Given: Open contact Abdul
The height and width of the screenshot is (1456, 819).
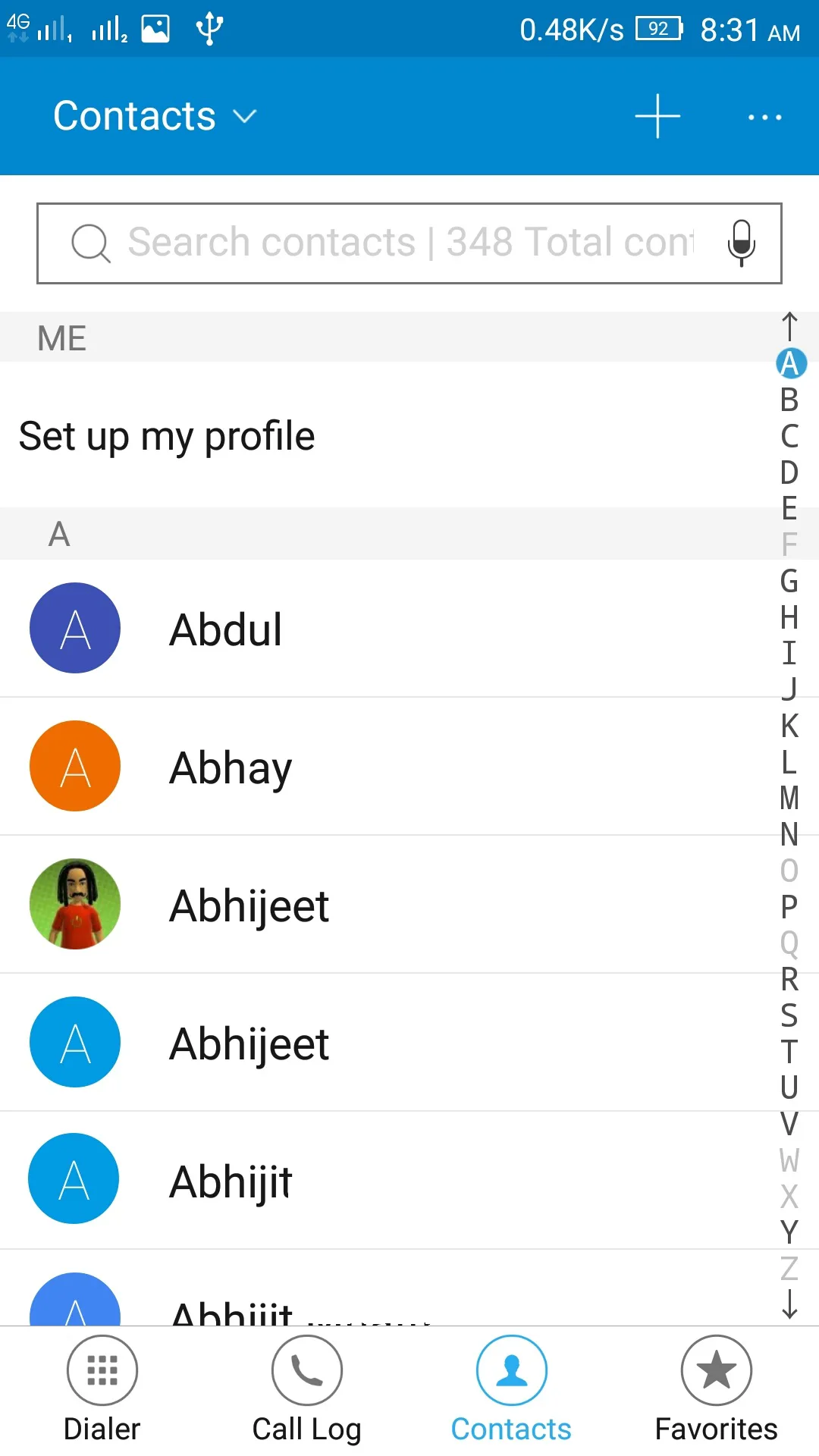Looking at the screenshot, I should pyautogui.click(x=226, y=629).
